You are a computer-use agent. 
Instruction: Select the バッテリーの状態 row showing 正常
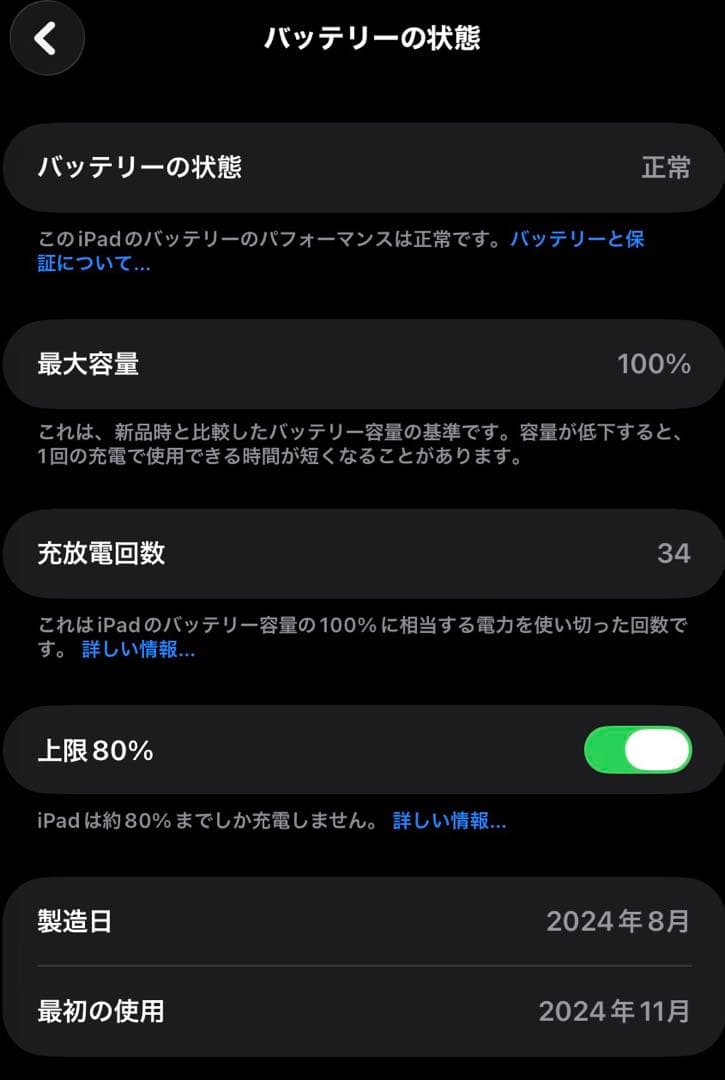click(362, 166)
